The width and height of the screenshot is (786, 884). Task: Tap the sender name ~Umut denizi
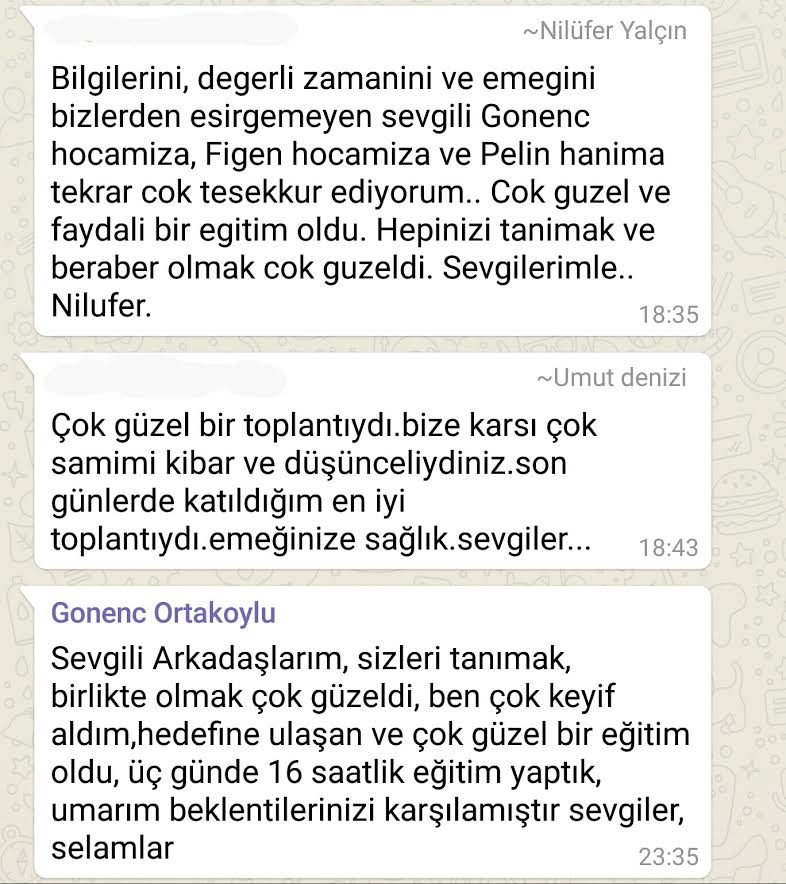pyautogui.click(x=611, y=378)
